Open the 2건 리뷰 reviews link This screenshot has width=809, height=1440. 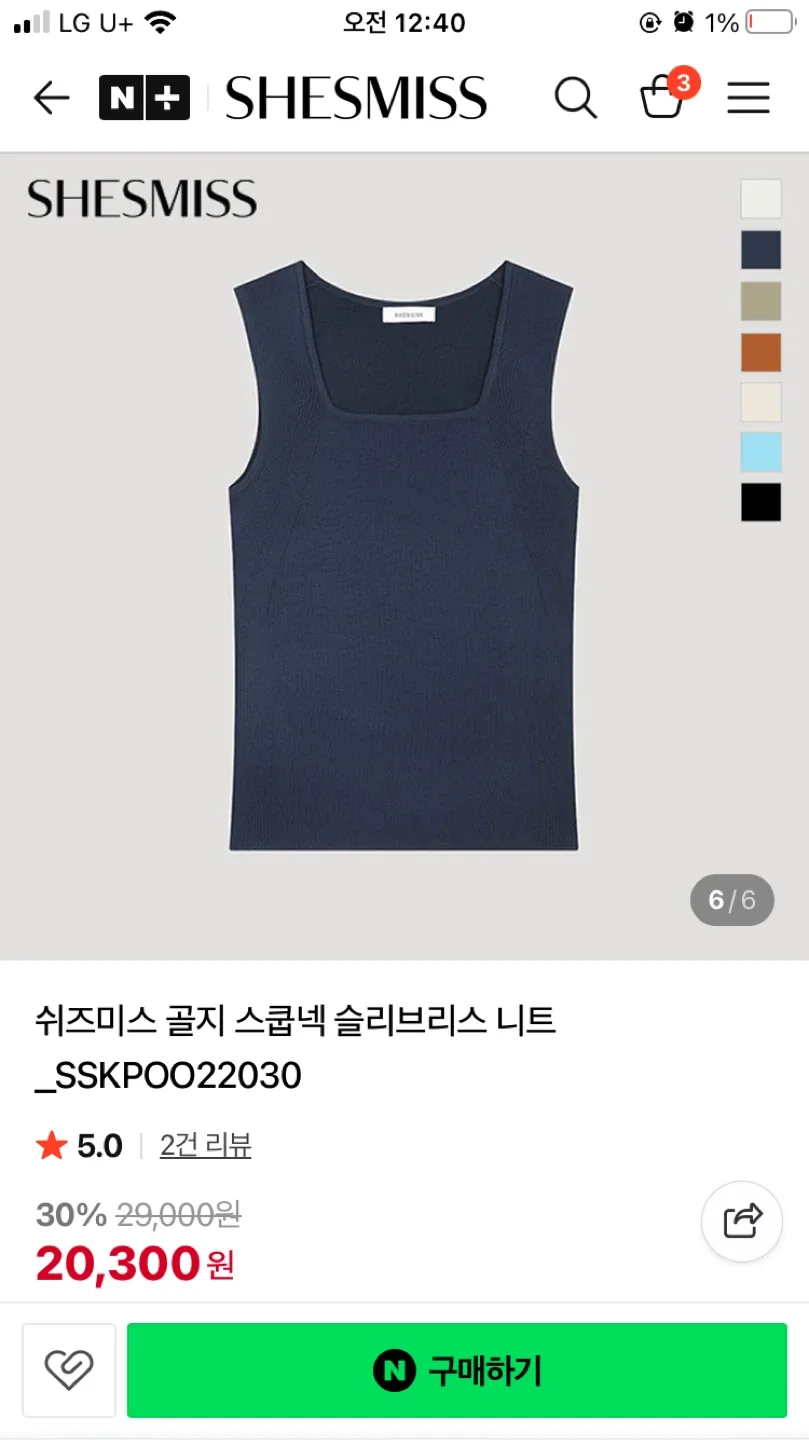pos(205,1145)
